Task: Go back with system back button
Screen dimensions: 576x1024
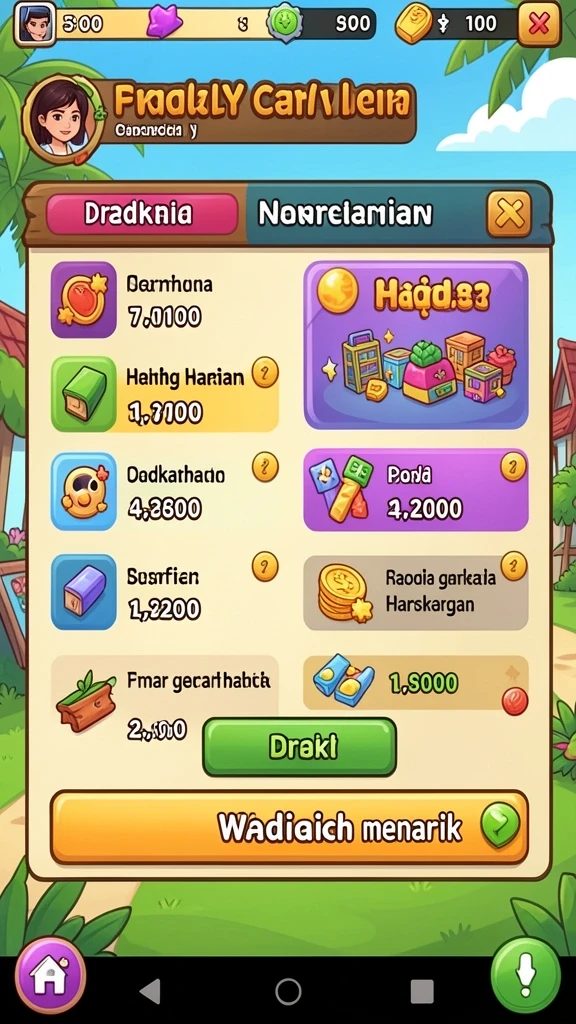Action: tap(150, 991)
